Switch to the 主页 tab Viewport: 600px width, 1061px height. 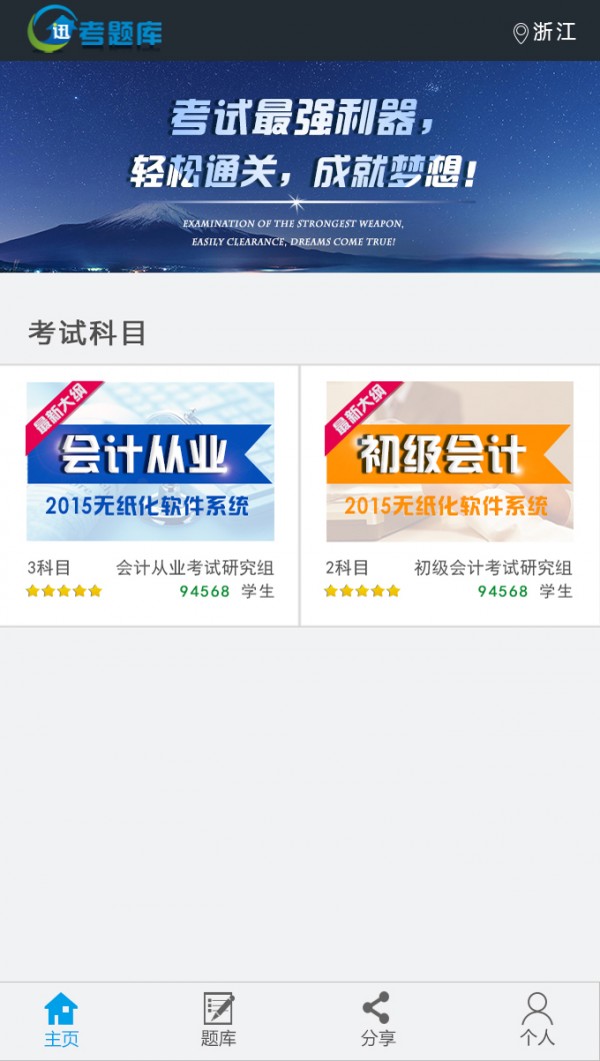61,1019
